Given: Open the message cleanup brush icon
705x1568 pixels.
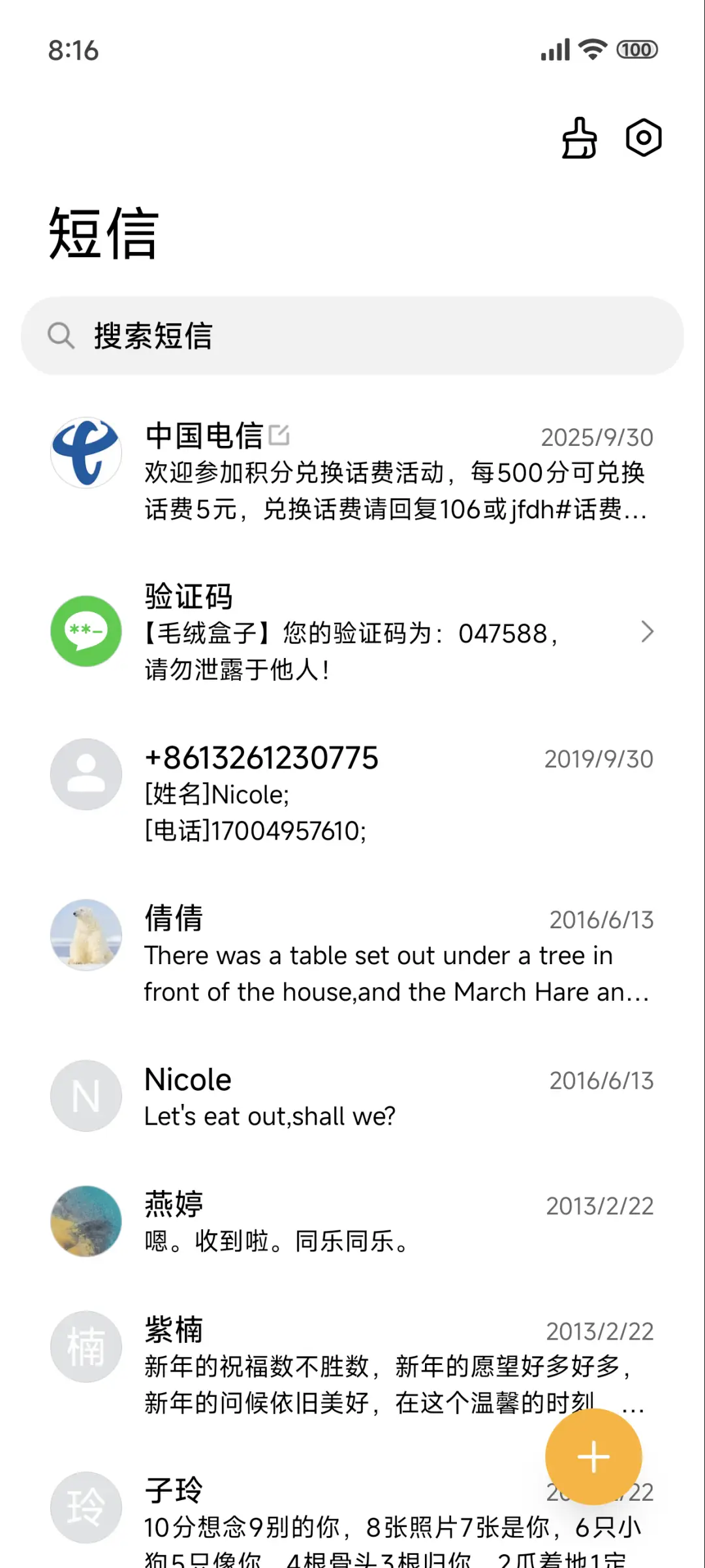Looking at the screenshot, I should pos(578,138).
